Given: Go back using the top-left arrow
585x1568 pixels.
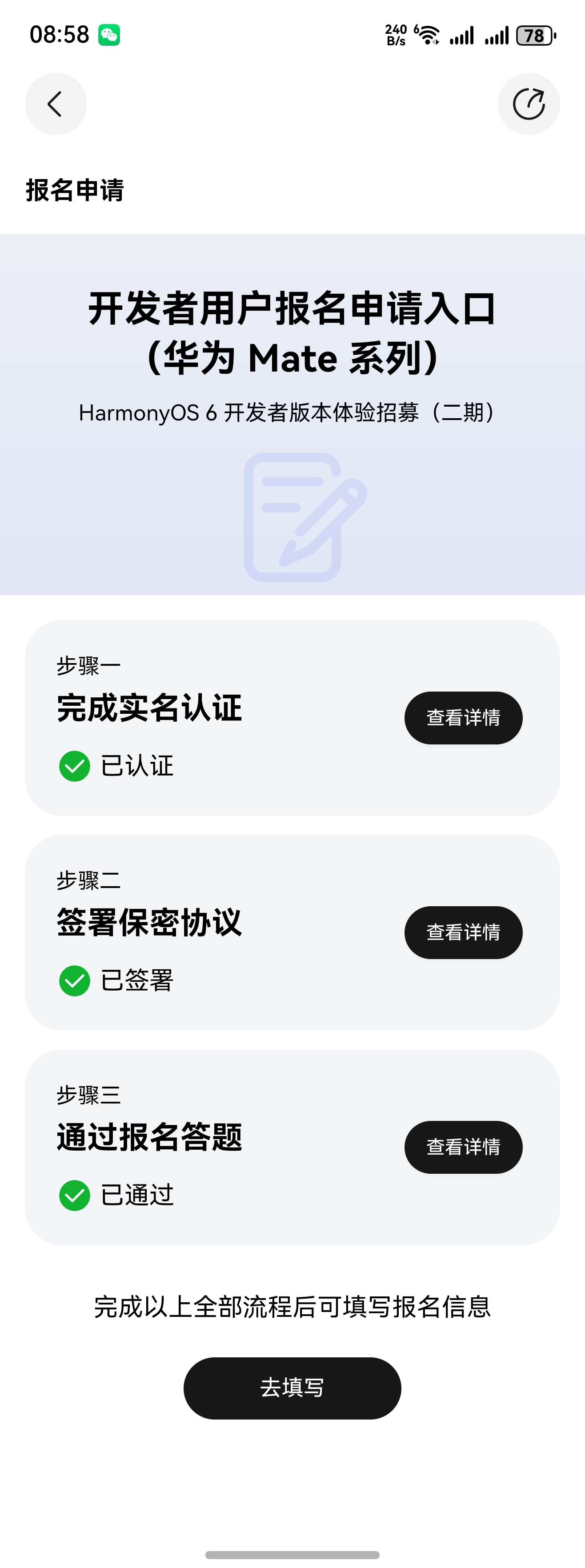Looking at the screenshot, I should pos(56,104).
